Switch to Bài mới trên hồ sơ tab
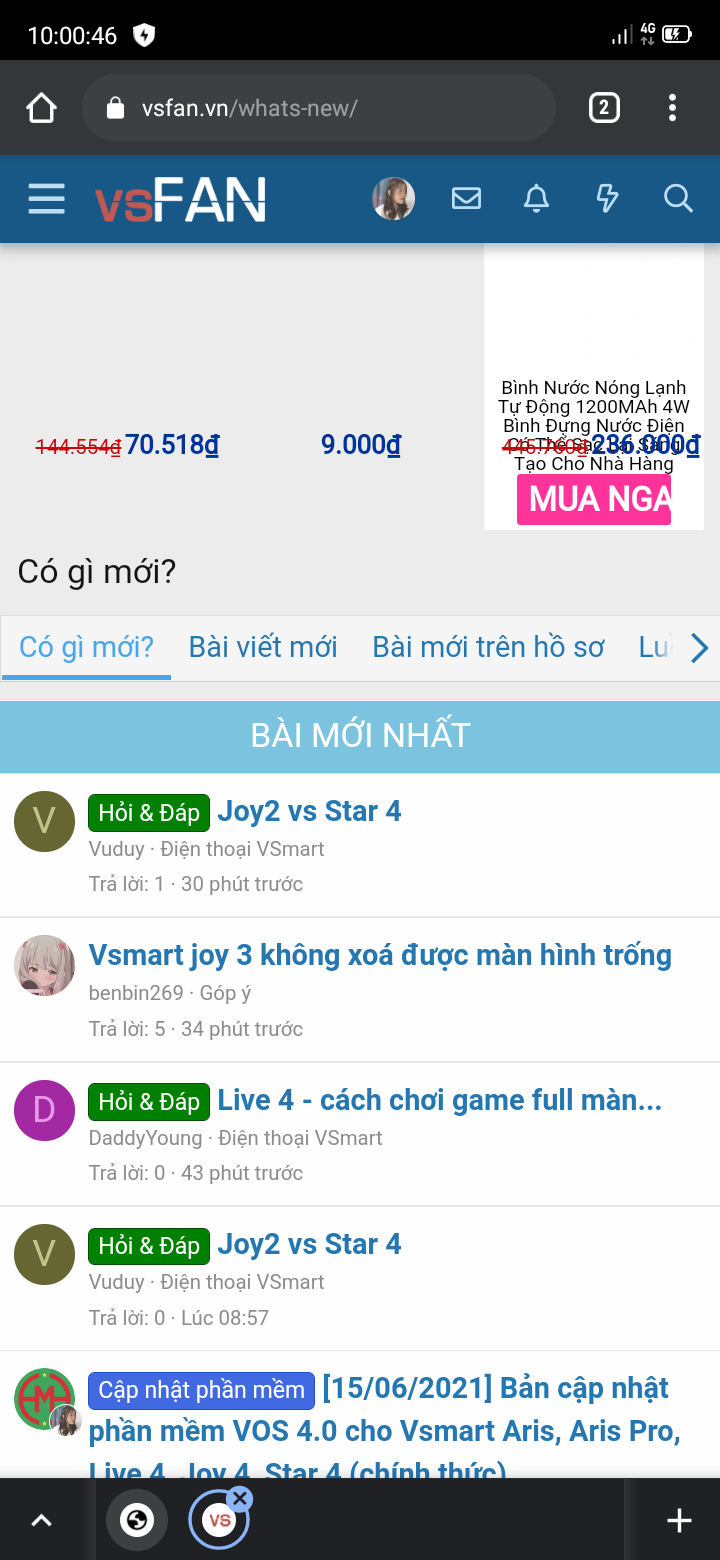 click(x=488, y=647)
